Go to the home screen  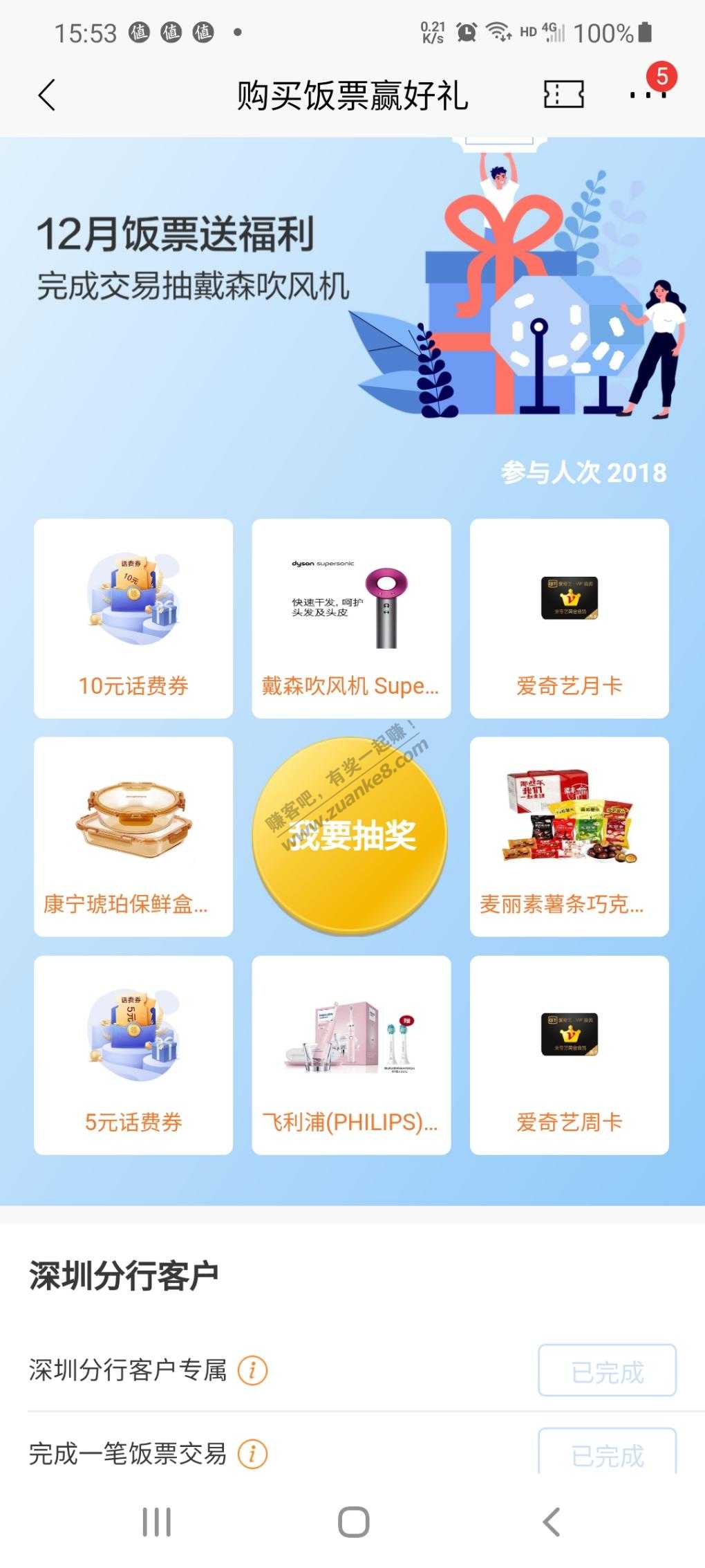coord(353,1522)
